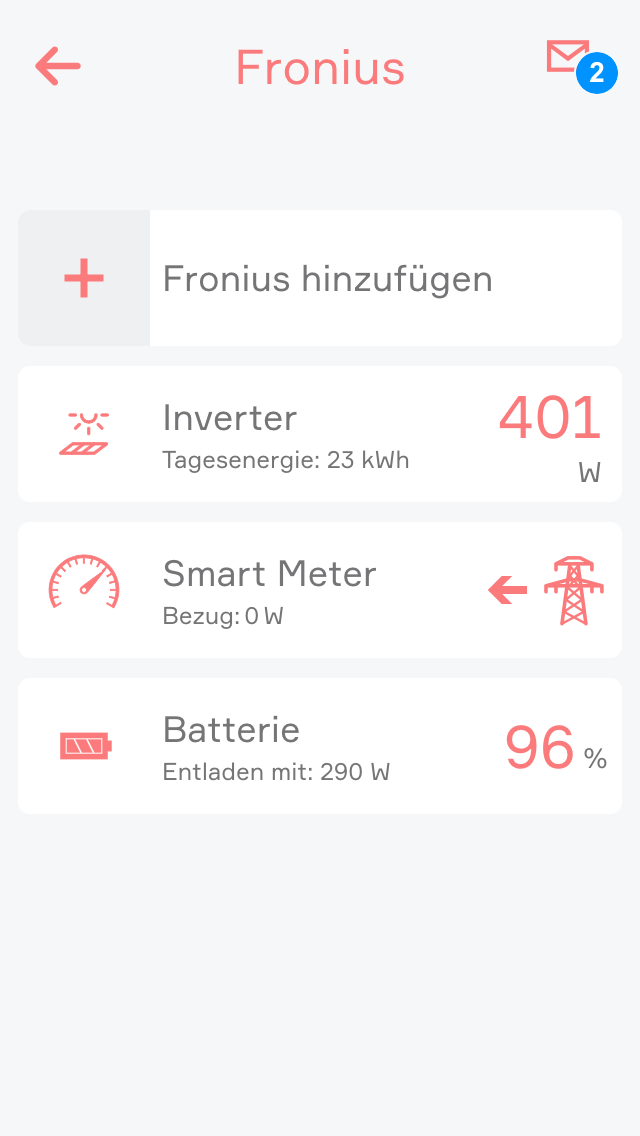
Task: Open the messages envelope with badge
Action: click(570, 60)
